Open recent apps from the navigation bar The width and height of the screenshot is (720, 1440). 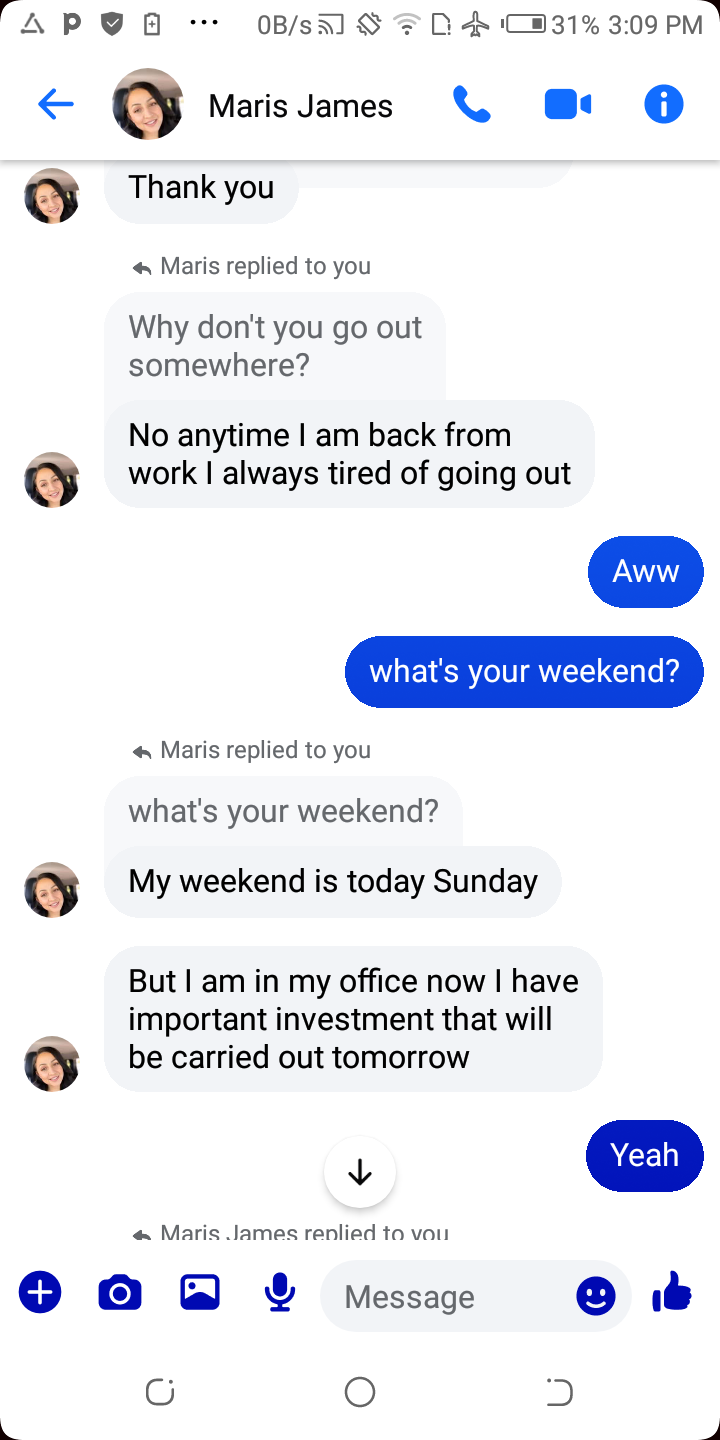[160, 1391]
